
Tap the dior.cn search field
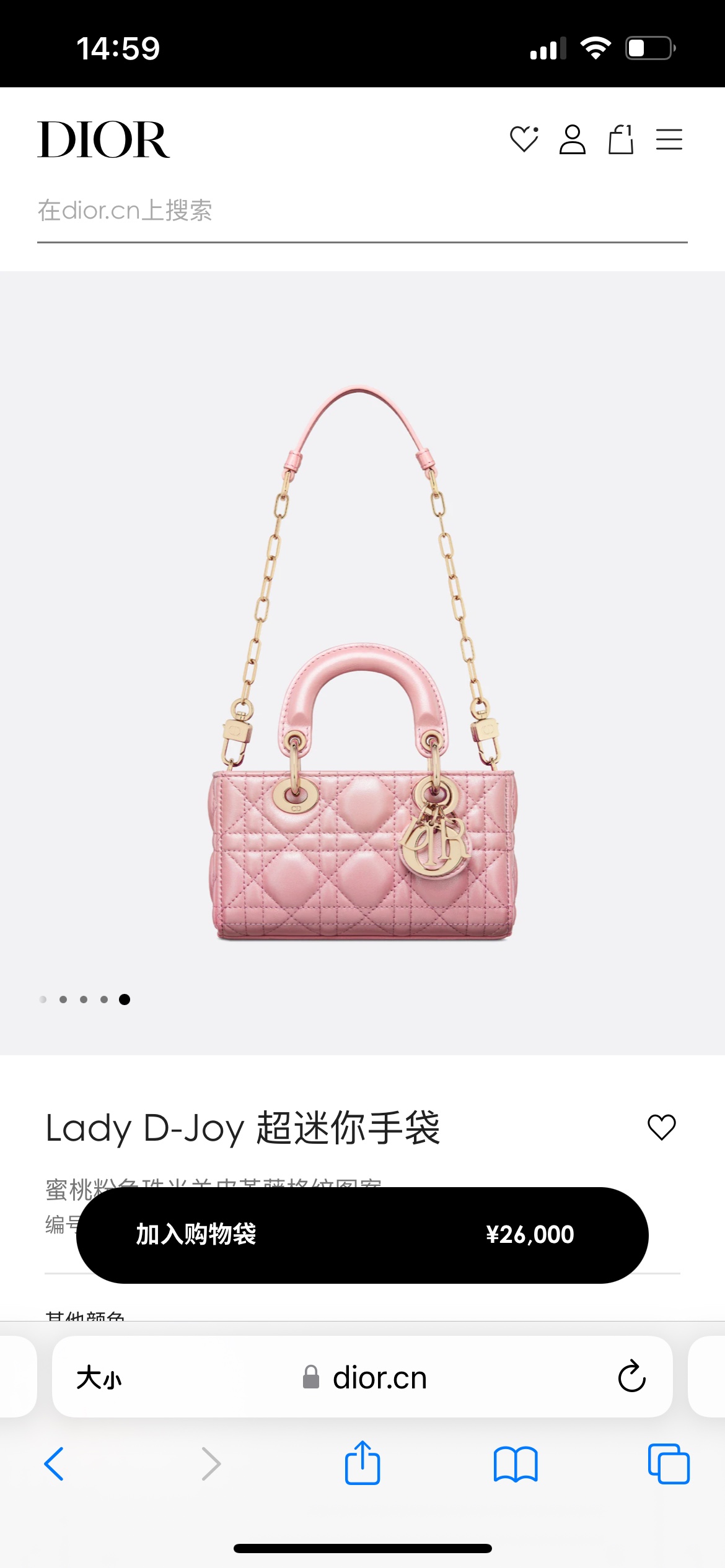[x=362, y=211]
